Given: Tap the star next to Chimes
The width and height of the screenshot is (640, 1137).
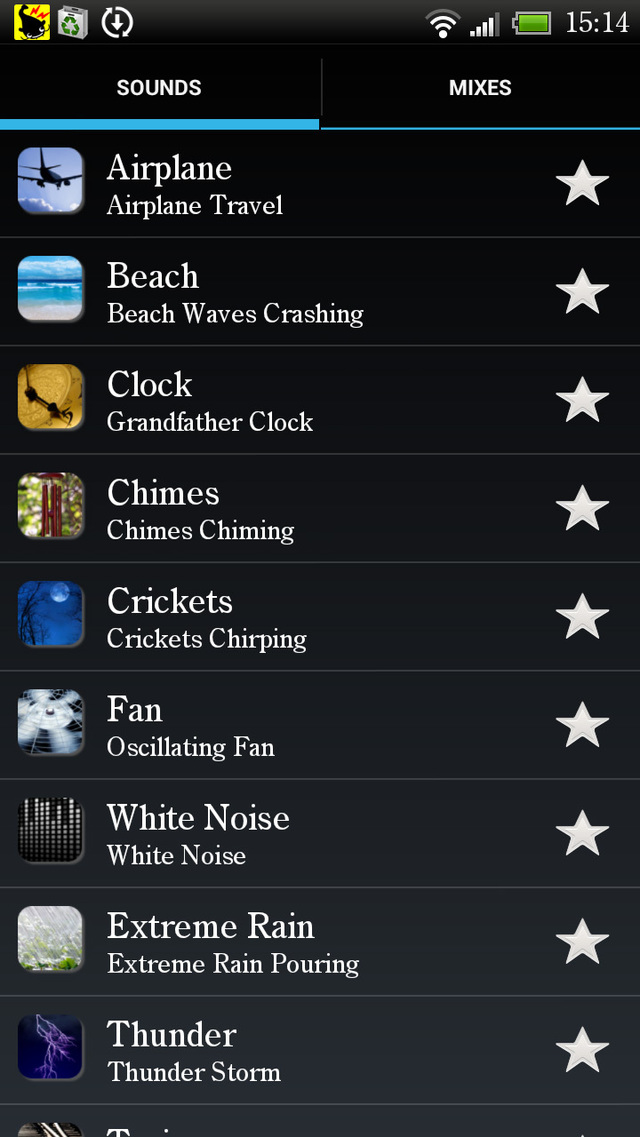Looking at the screenshot, I should click(x=582, y=509).
